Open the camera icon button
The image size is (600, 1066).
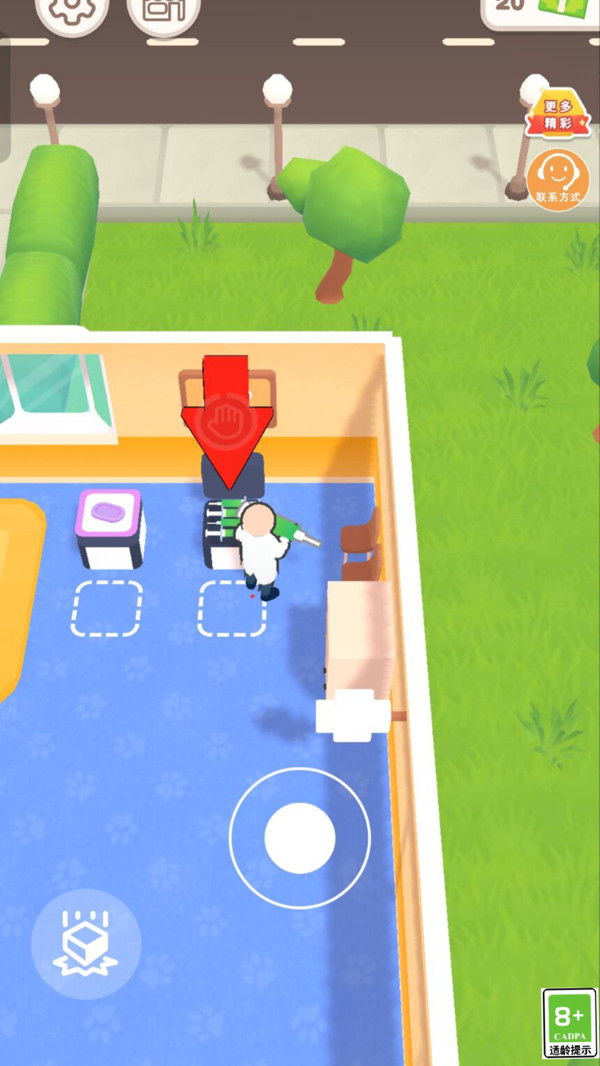163,10
